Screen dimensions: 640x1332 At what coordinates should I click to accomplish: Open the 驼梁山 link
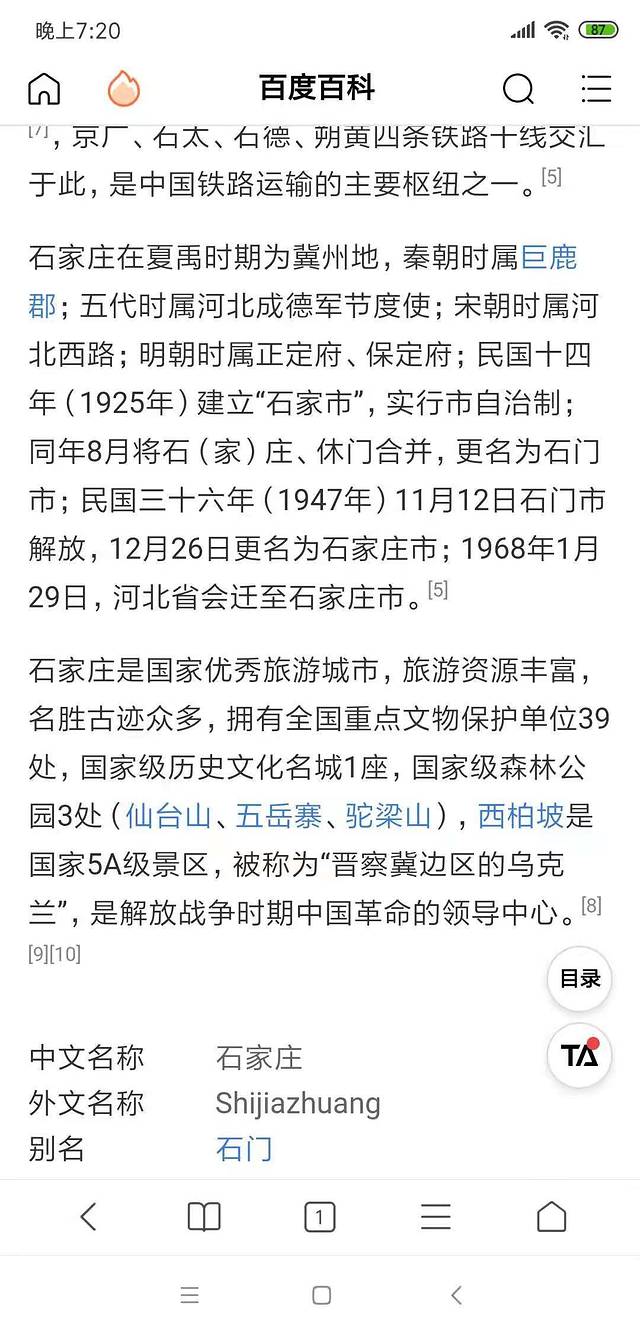pos(388,816)
